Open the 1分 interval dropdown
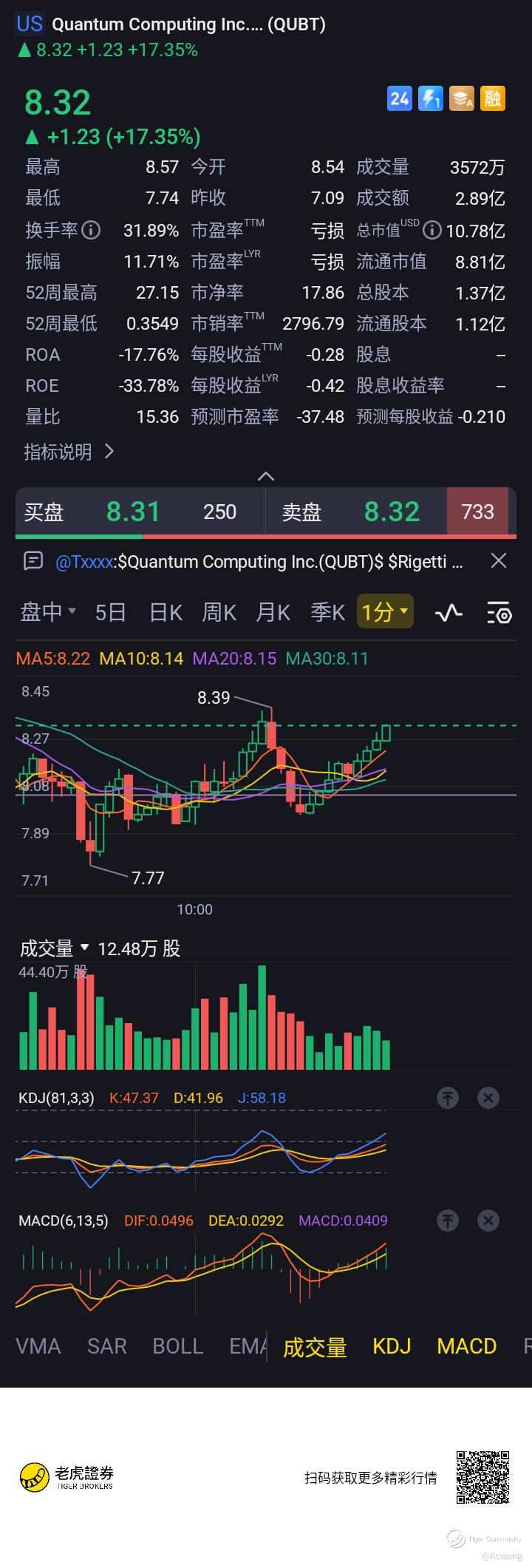Viewport: 532px width, 1568px height. pyautogui.click(x=385, y=612)
